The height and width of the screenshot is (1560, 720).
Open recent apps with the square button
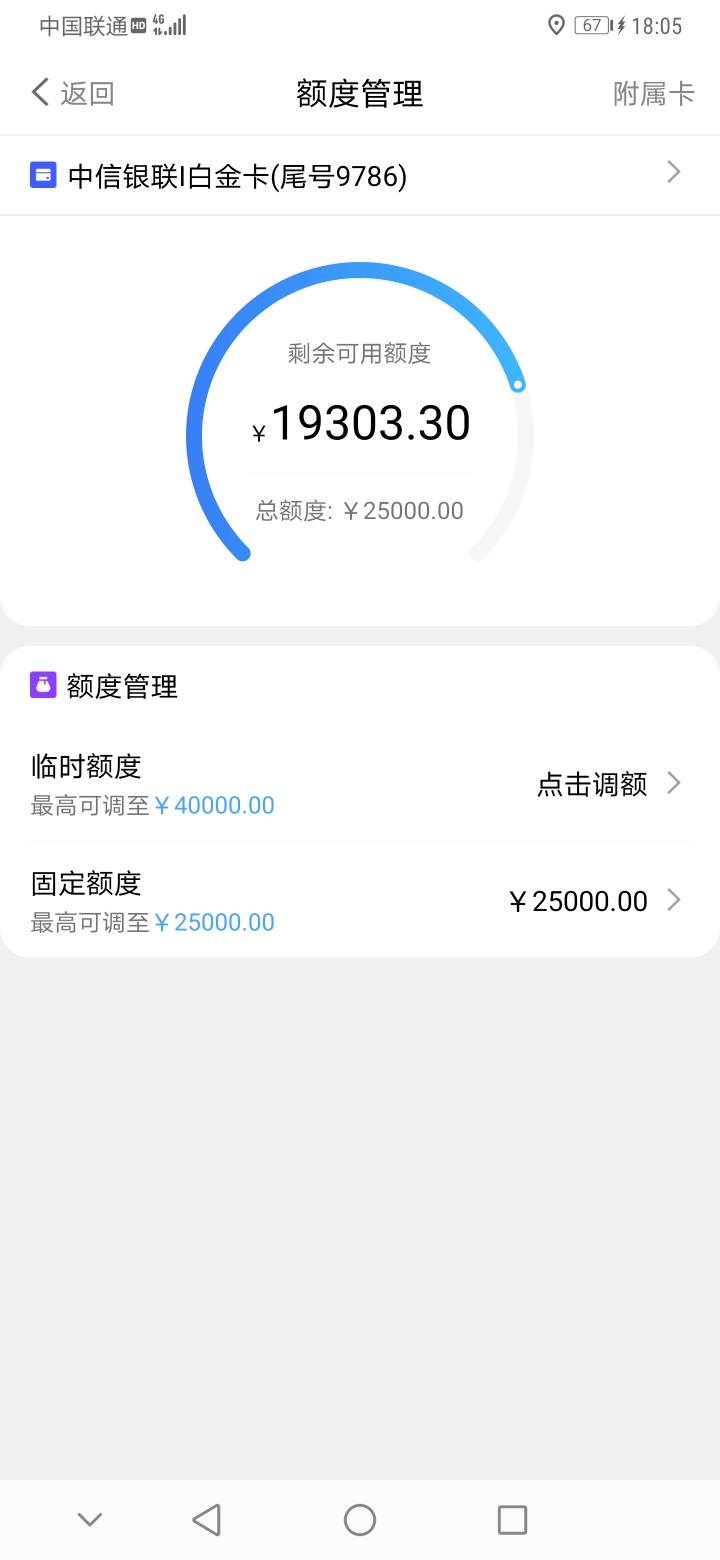pos(512,1520)
